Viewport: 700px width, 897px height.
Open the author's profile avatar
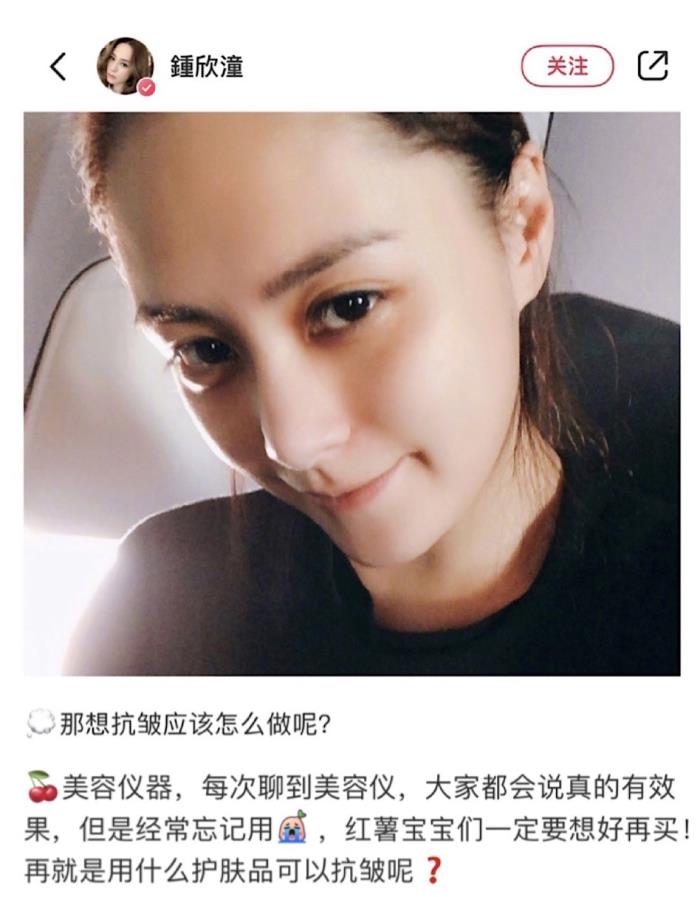click(x=124, y=67)
